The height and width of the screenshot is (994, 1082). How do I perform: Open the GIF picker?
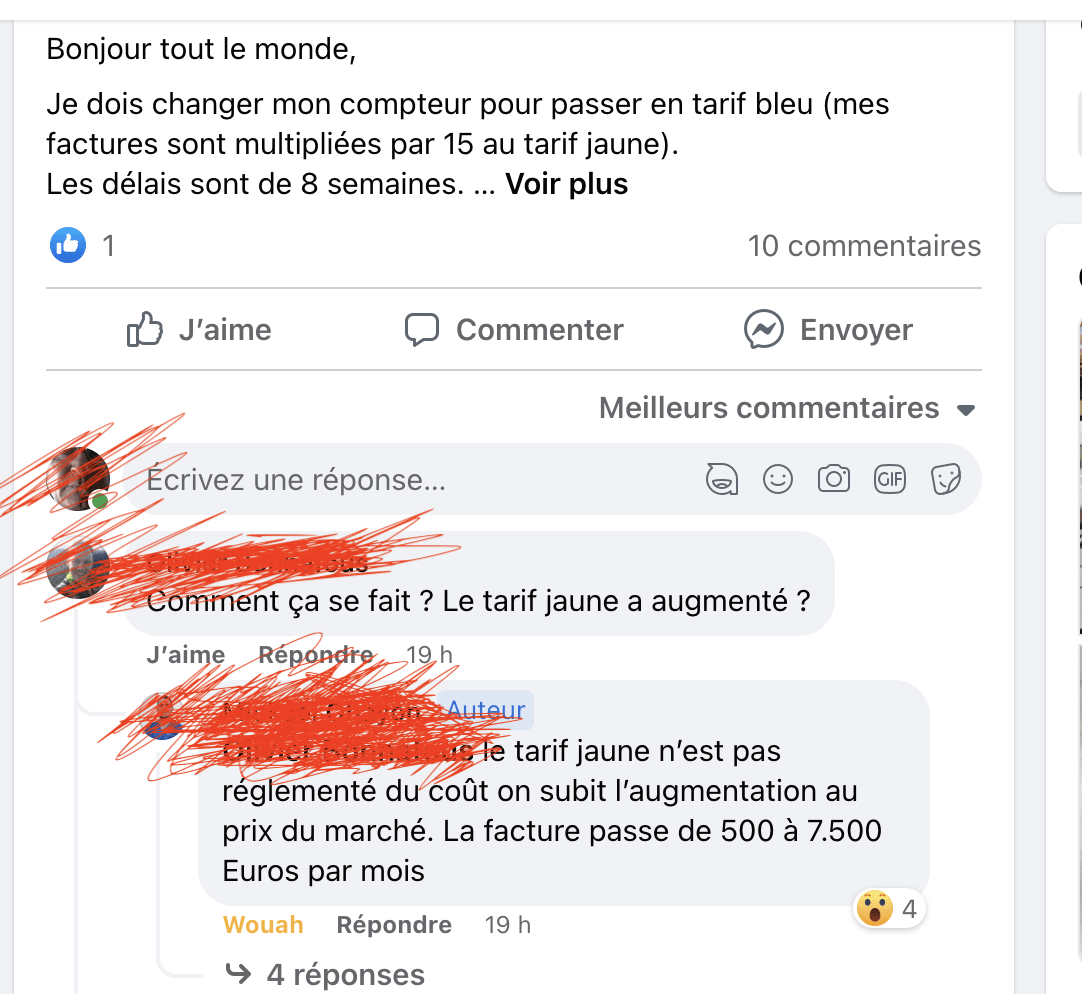coord(889,480)
